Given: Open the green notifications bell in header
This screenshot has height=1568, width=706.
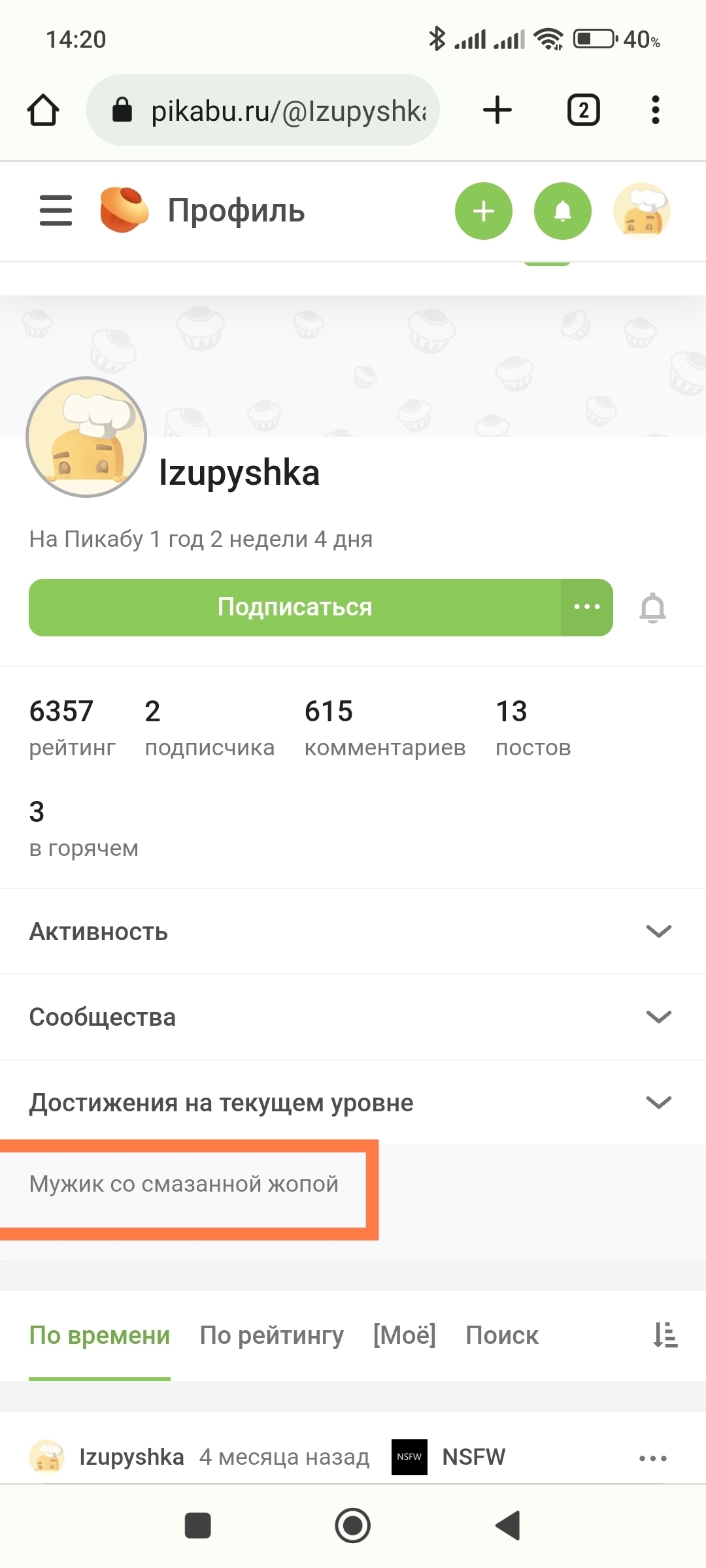Looking at the screenshot, I should tap(562, 211).
